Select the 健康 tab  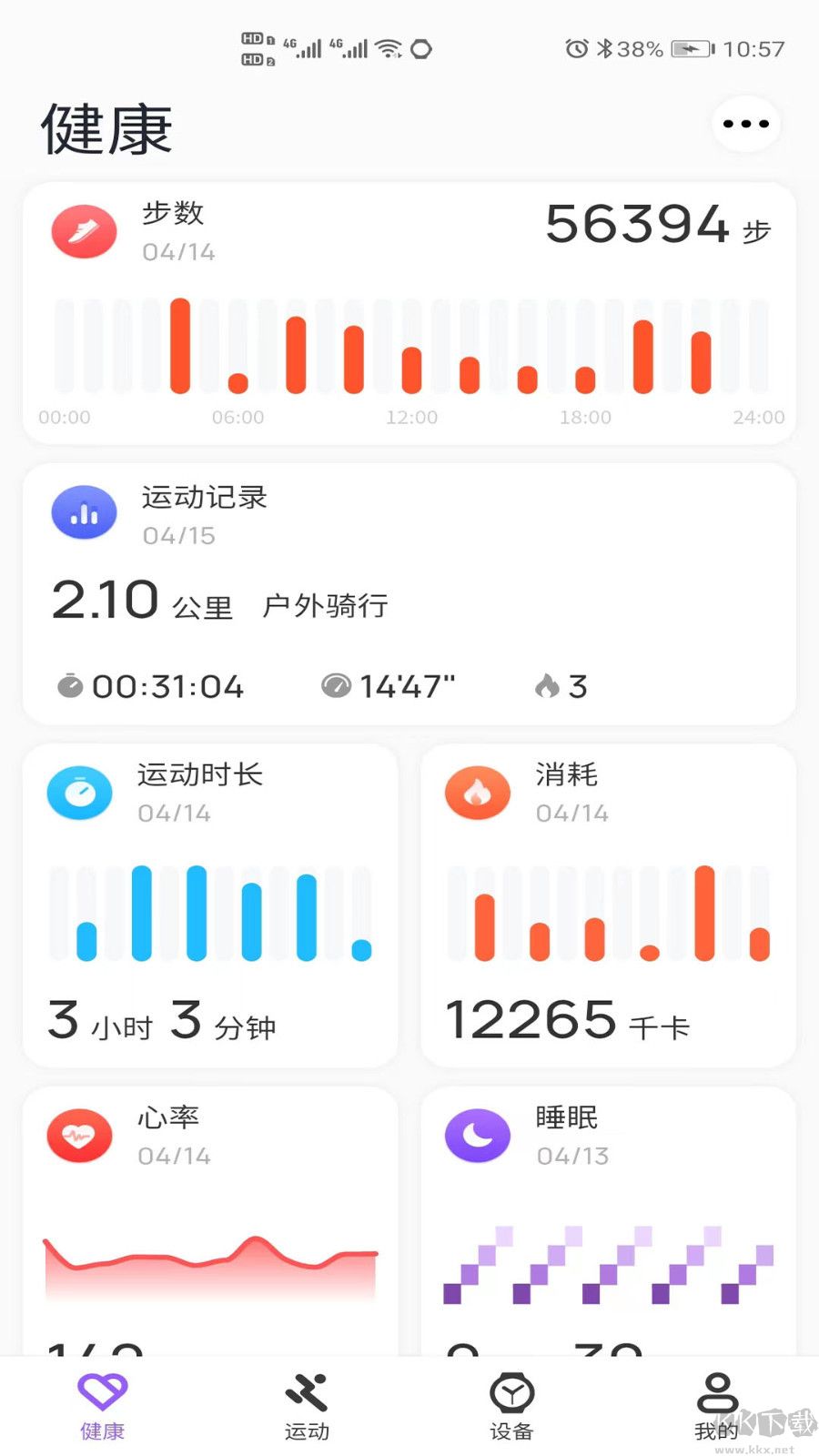pos(102,1407)
